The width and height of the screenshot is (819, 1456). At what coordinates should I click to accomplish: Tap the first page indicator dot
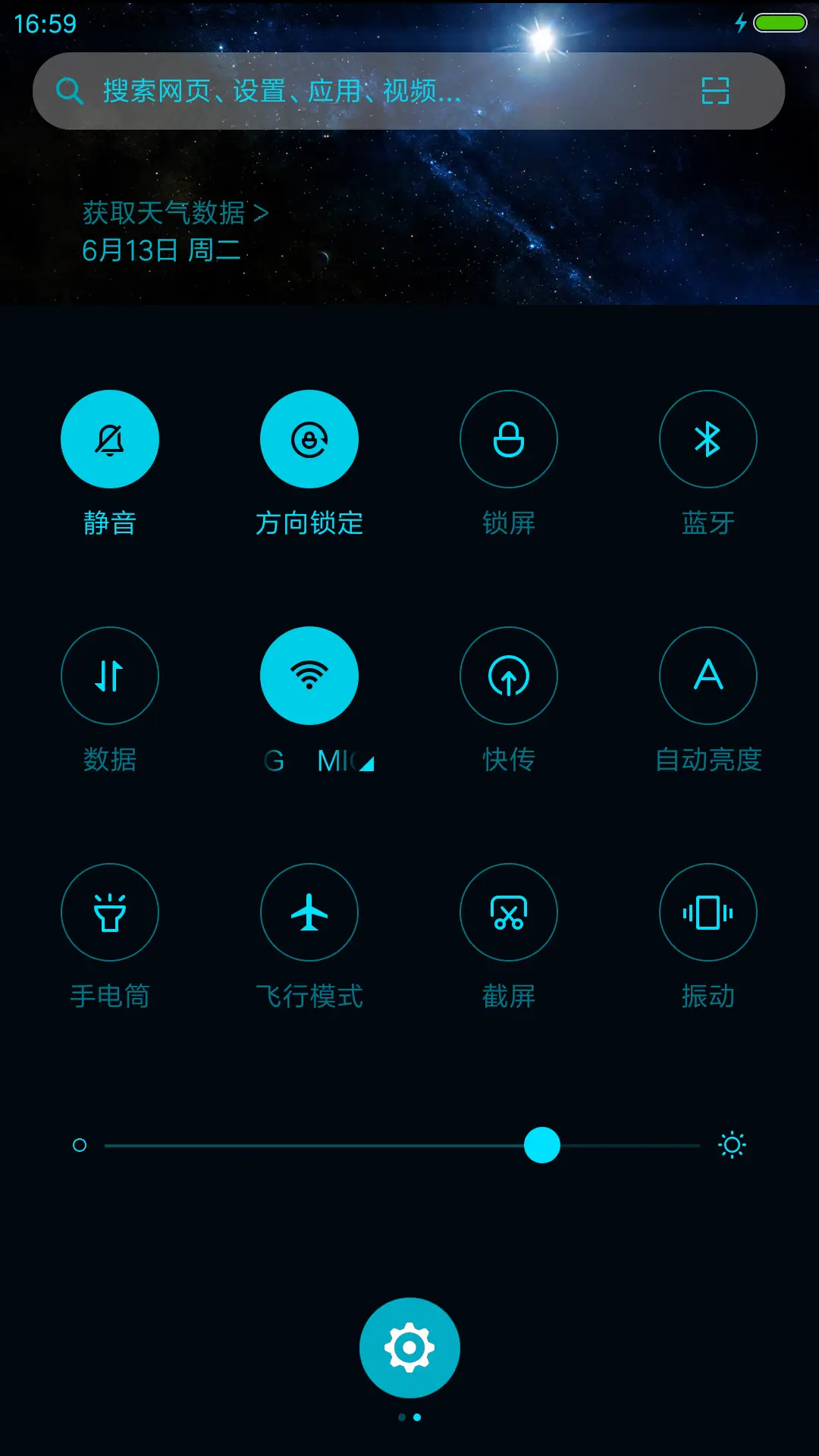pos(400,1417)
